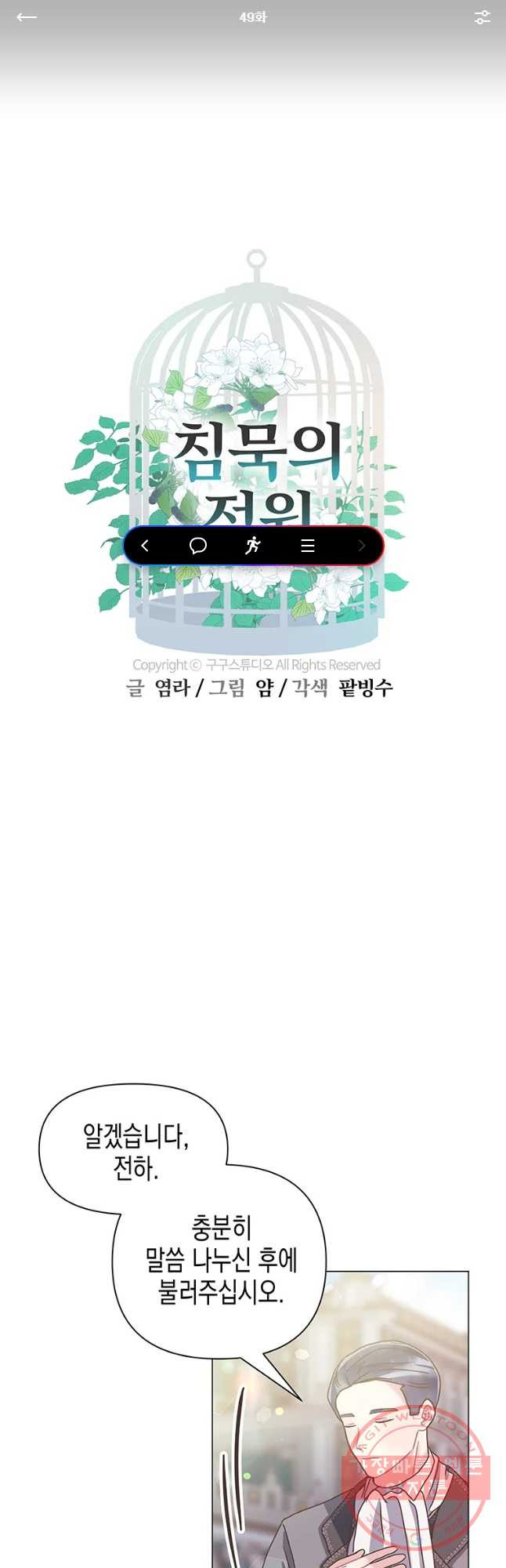Go to the next episode
This screenshot has width=506, height=1568.
361,546
